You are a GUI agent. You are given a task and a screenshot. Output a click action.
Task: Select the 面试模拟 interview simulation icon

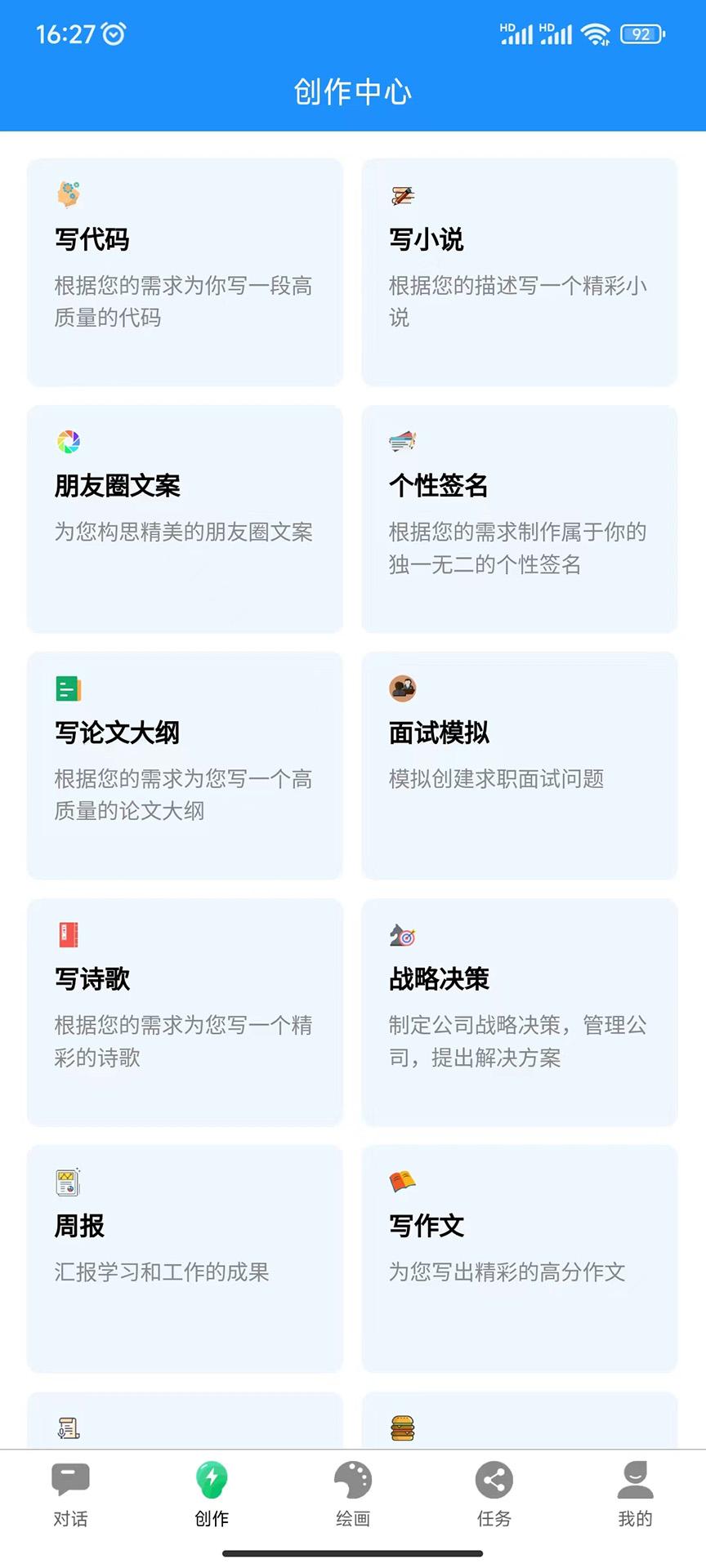[x=404, y=688]
